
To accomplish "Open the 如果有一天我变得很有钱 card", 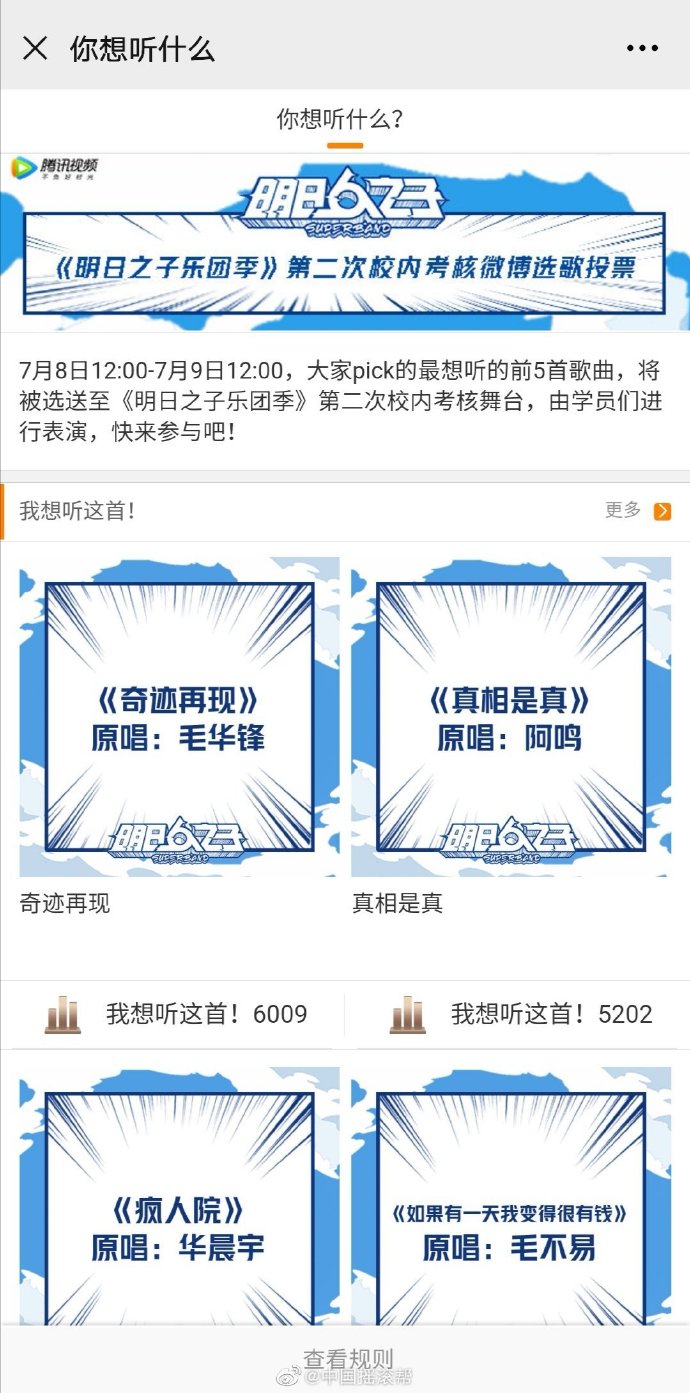I will pos(511,1200).
